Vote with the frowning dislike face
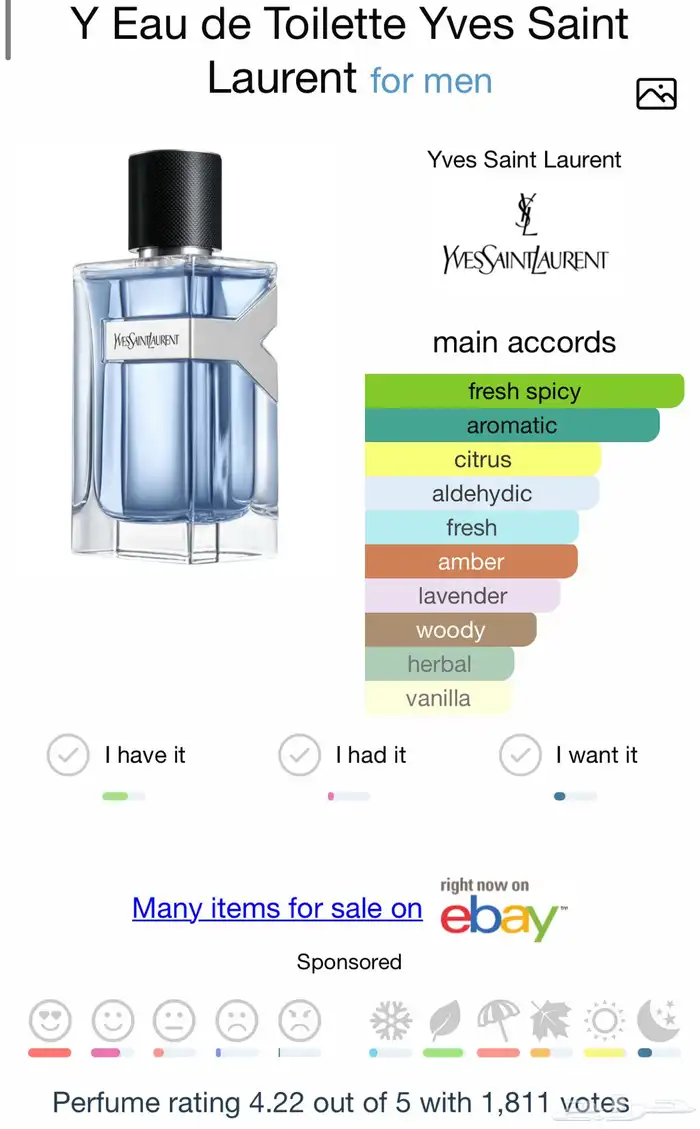The width and height of the screenshot is (700, 1129). 237,1021
